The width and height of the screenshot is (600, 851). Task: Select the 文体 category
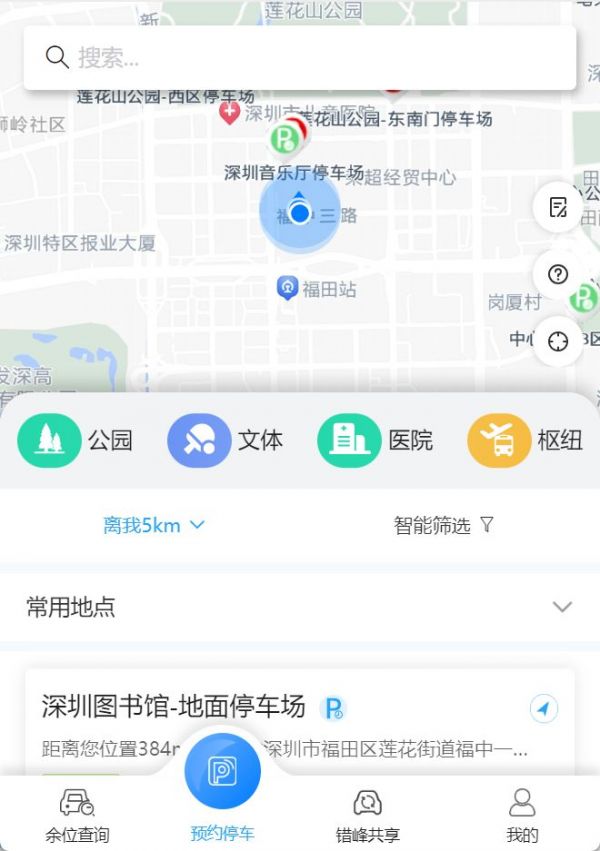226,440
